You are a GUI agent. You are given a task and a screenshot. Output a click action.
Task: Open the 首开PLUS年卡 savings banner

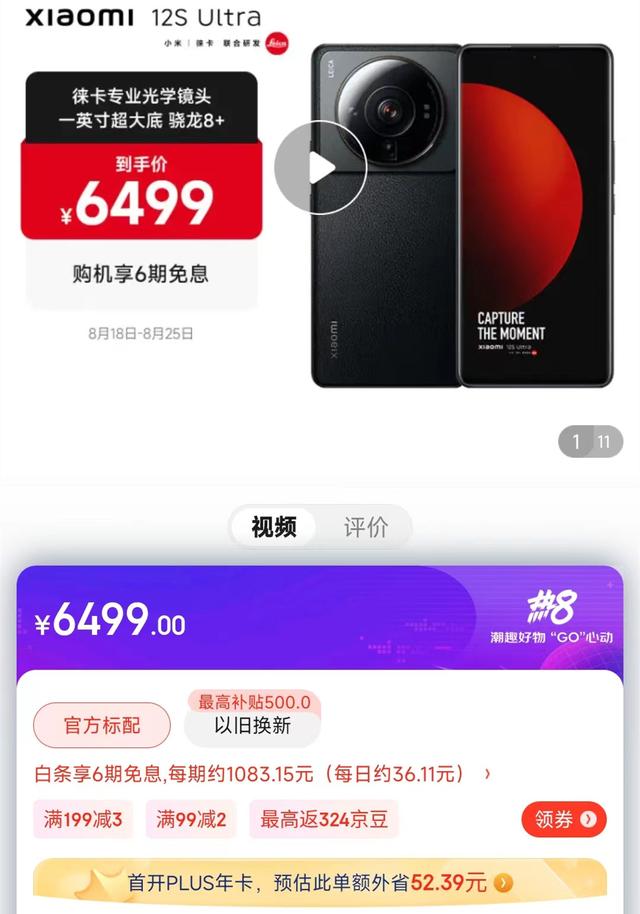click(x=320, y=882)
